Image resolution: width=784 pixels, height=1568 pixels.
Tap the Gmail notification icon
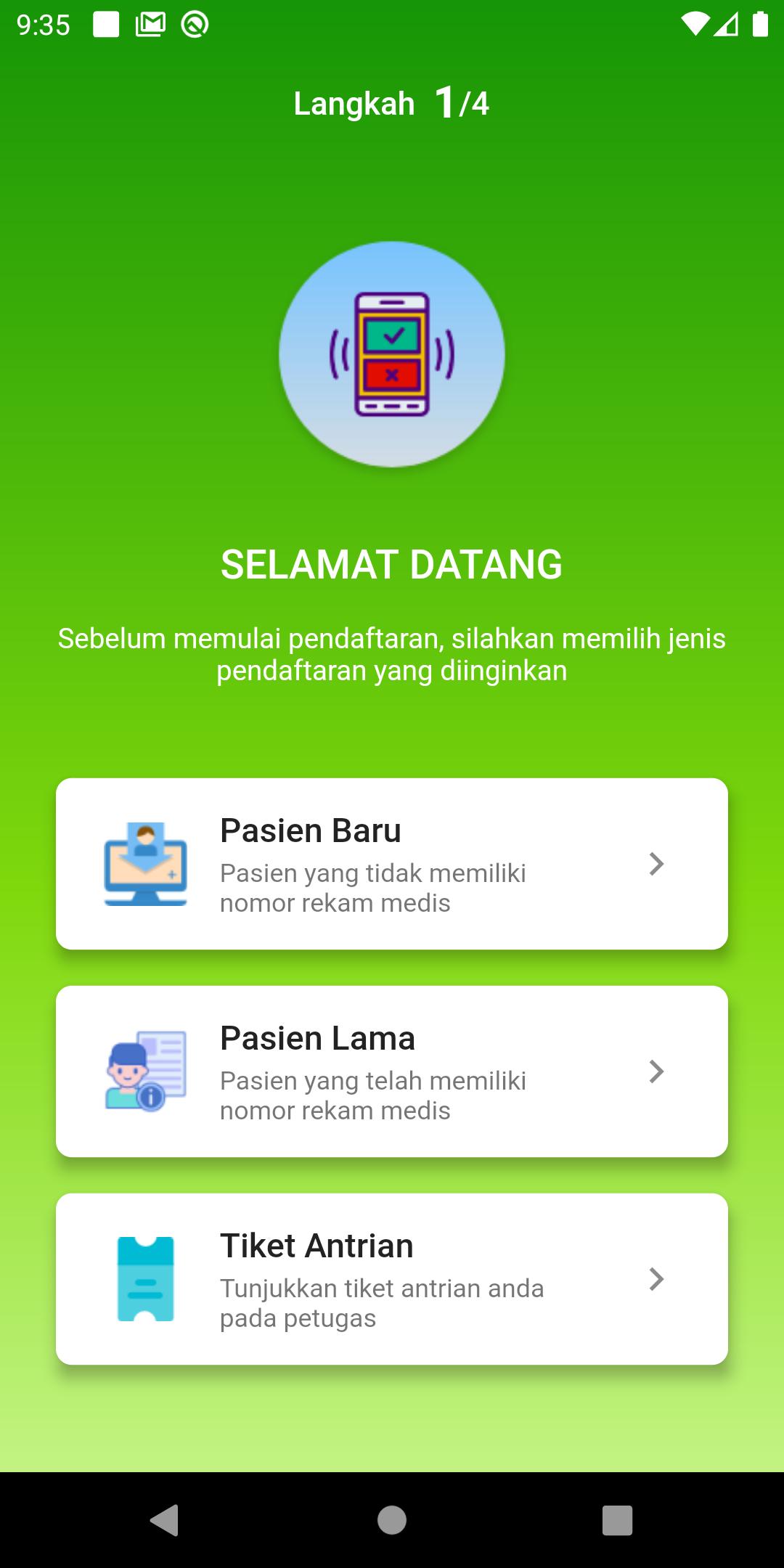152,24
